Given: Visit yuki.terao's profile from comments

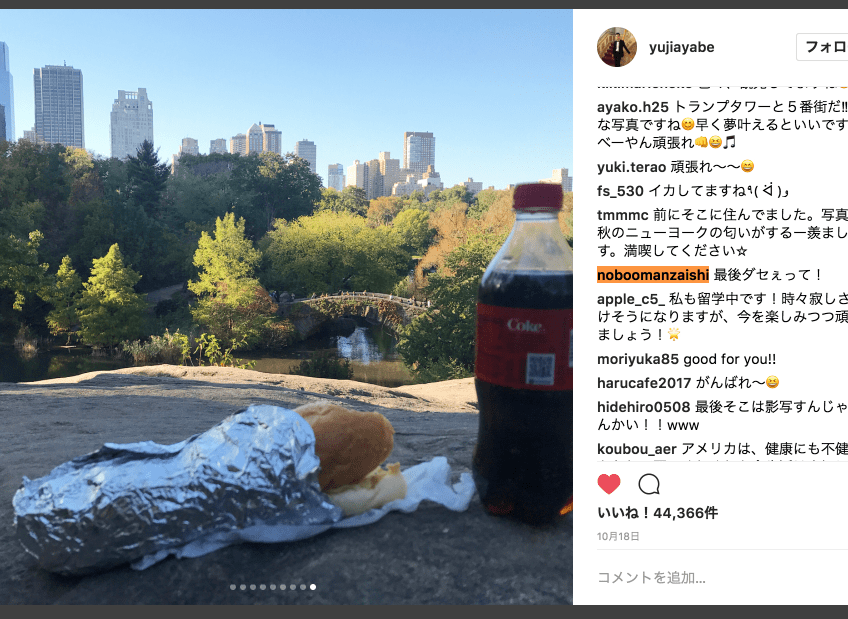Looking at the screenshot, I should click(631, 167).
